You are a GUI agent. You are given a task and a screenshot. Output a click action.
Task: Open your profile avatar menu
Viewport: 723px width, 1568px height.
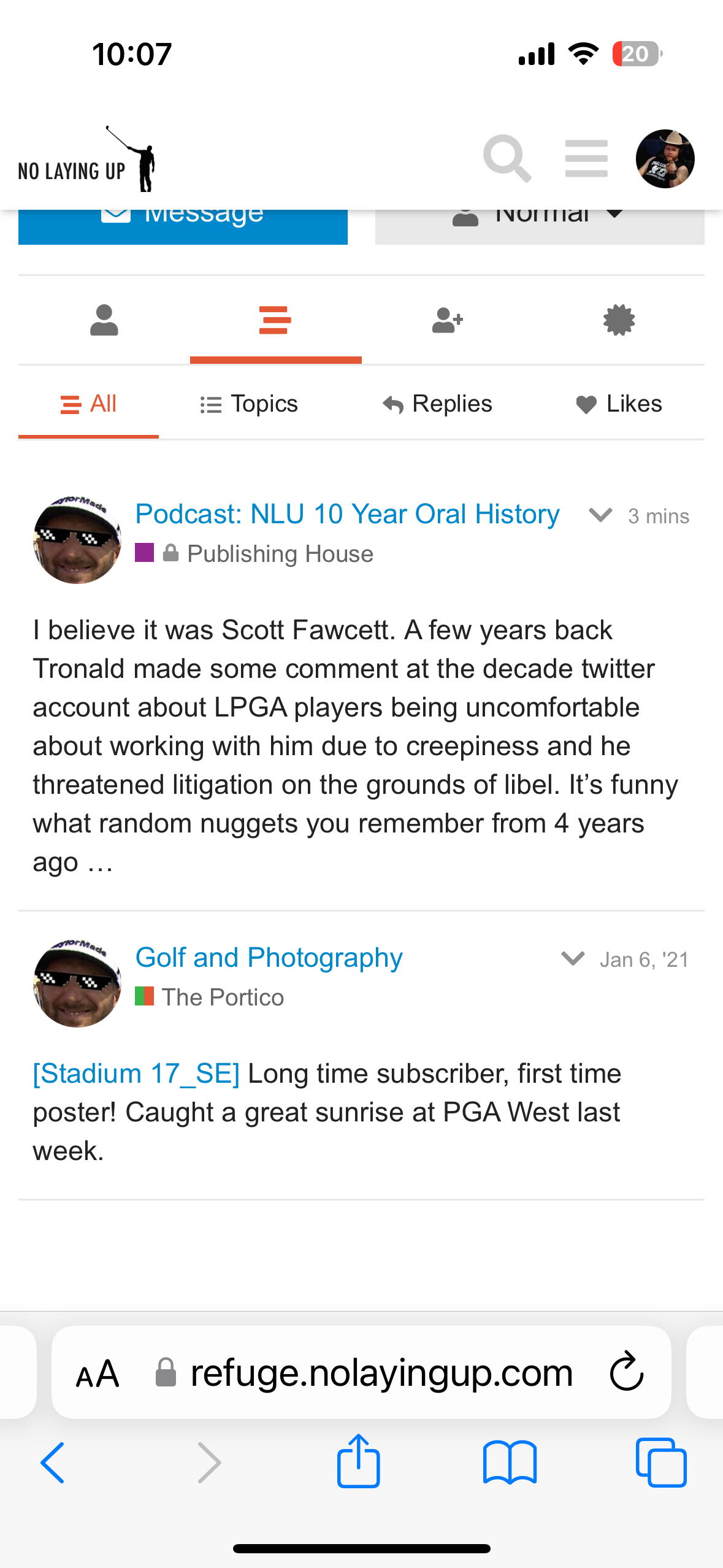665,159
